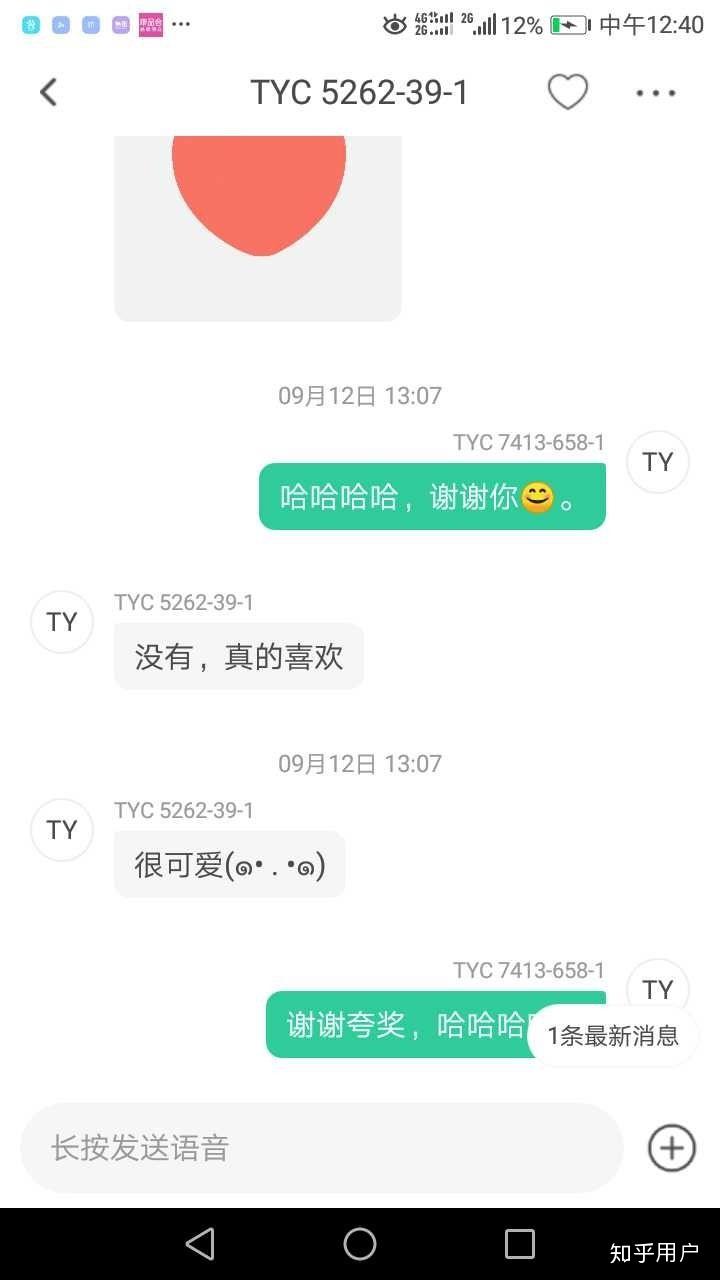Open recent apps with the square navigation key
720x1280 pixels.
[x=519, y=1245]
